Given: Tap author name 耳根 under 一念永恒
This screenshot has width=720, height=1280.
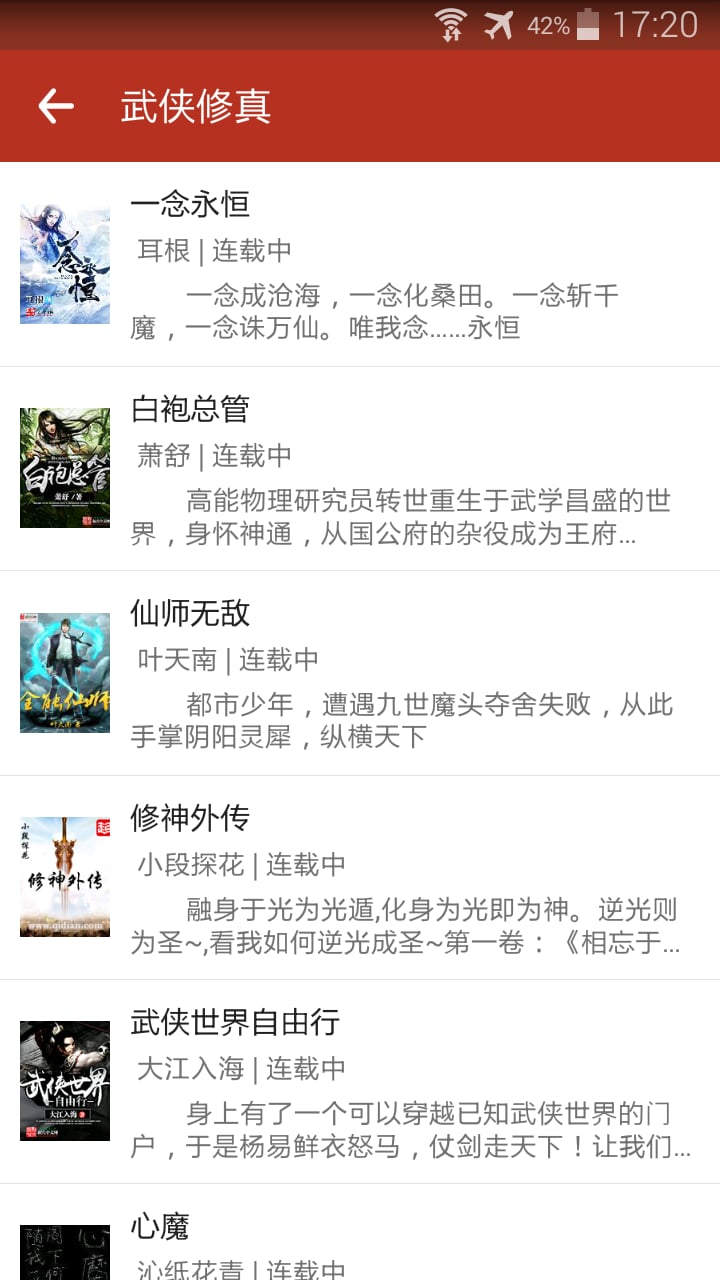Looking at the screenshot, I should [x=161, y=250].
